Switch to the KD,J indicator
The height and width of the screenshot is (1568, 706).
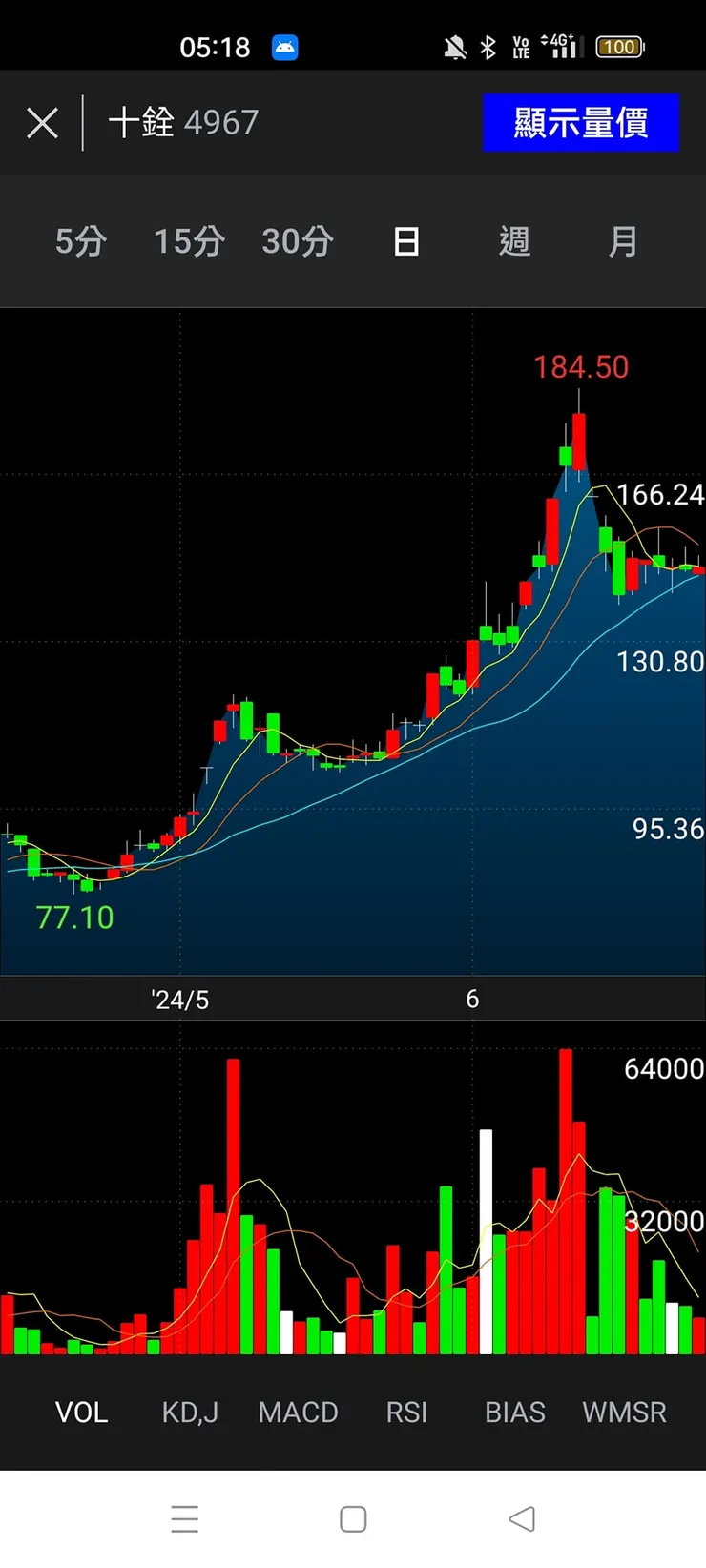[190, 1413]
